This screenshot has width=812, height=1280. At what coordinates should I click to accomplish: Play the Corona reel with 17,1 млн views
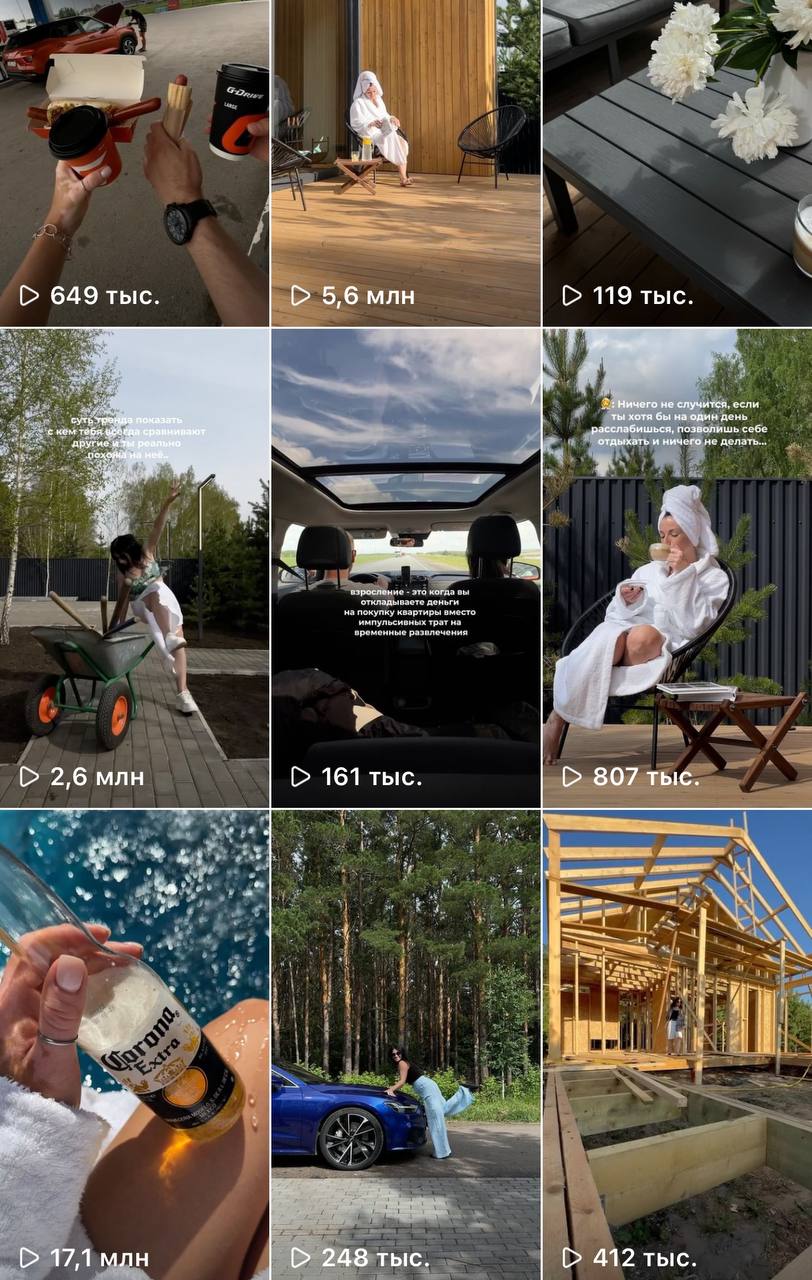point(134,1045)
